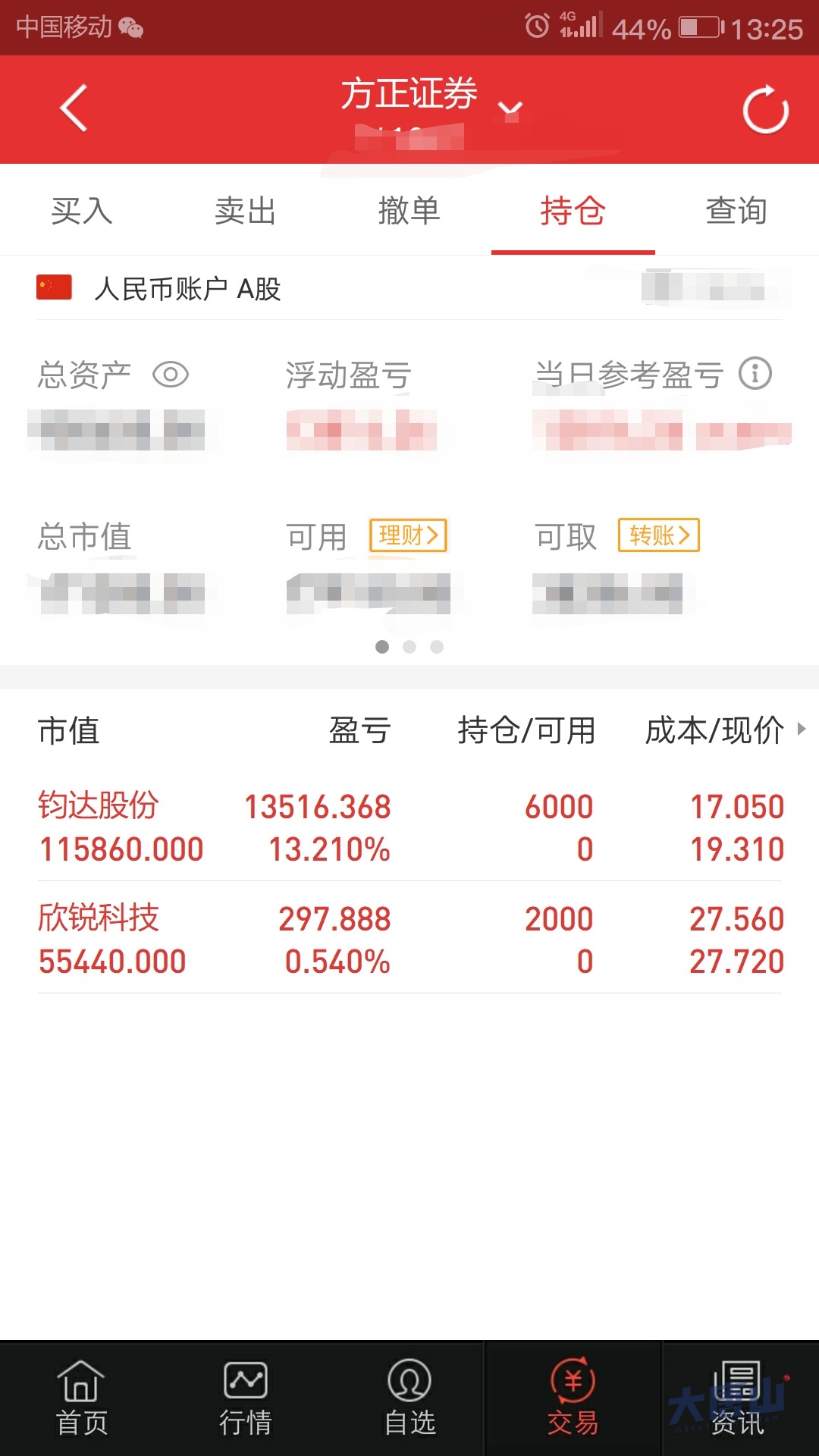Switch to the 自选 bottom tab
The height and width of the screenshot is (1456, 819).
click(409, 1399)
